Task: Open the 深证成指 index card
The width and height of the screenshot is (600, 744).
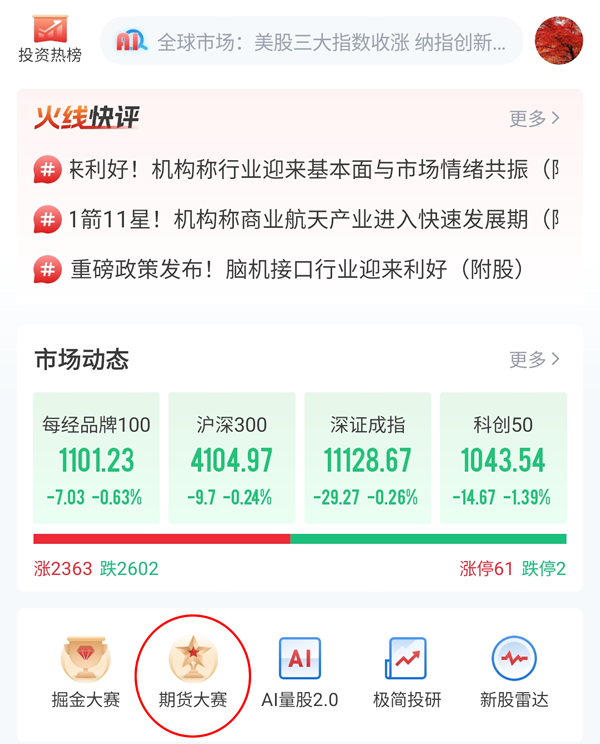Action: point(367,458)
